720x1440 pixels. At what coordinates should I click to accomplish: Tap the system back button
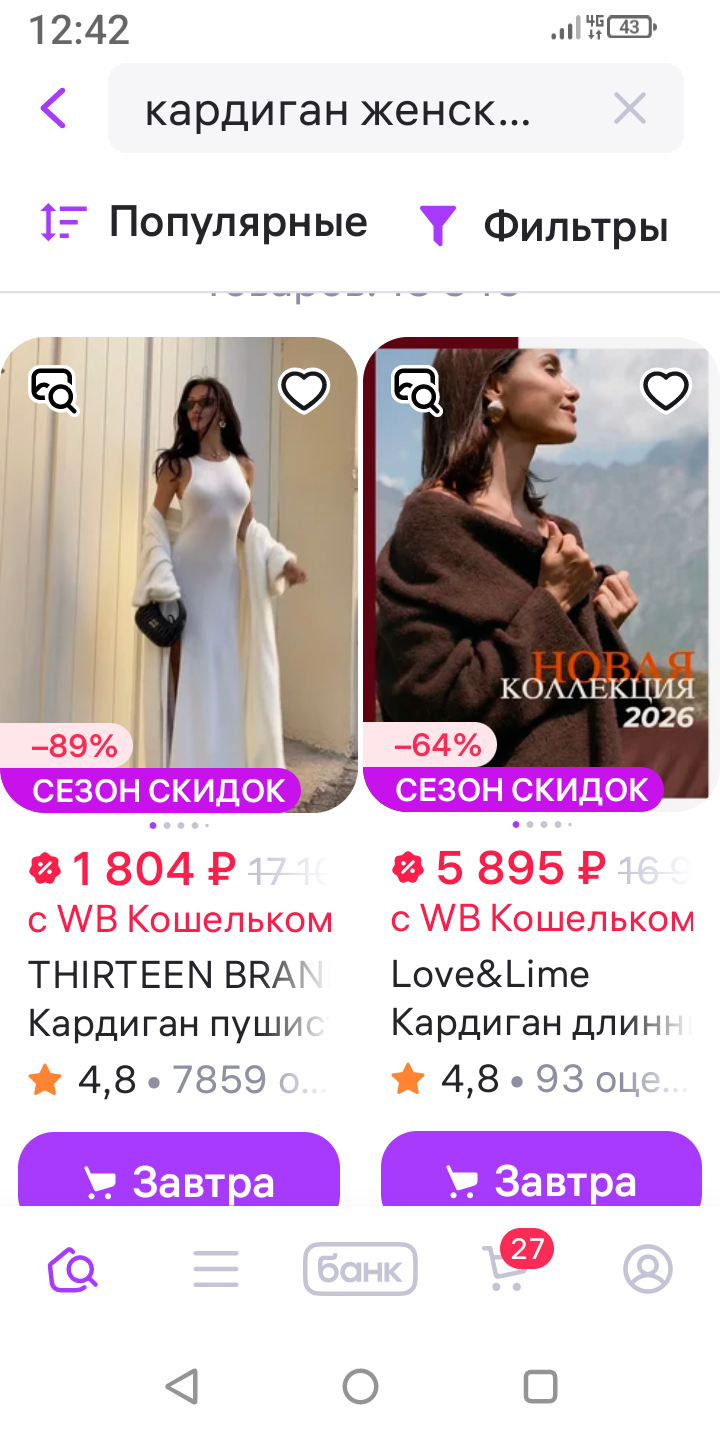(181, 1387)
